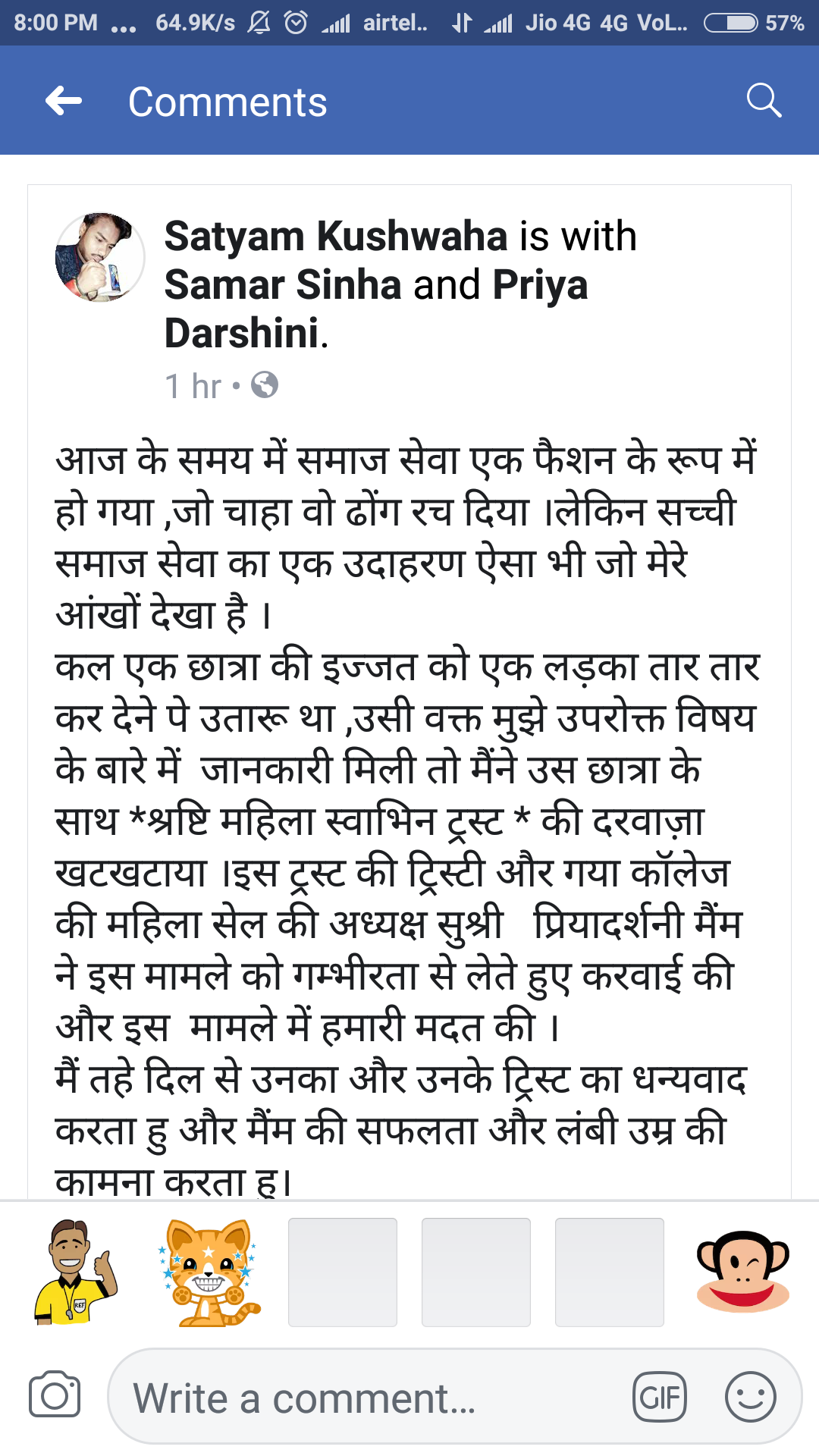Open Samar Sinha's profile link

(x=283, y=285)
